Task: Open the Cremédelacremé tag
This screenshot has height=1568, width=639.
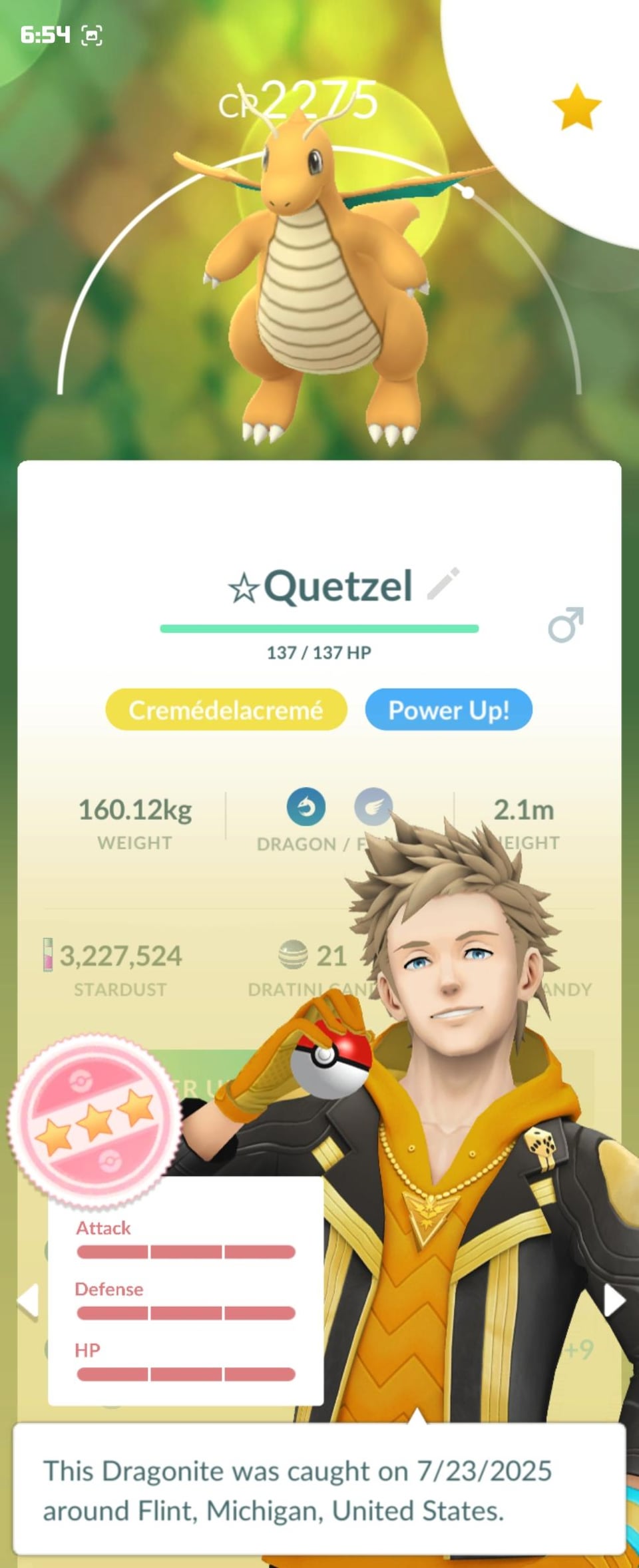Action: coord(226,709)
